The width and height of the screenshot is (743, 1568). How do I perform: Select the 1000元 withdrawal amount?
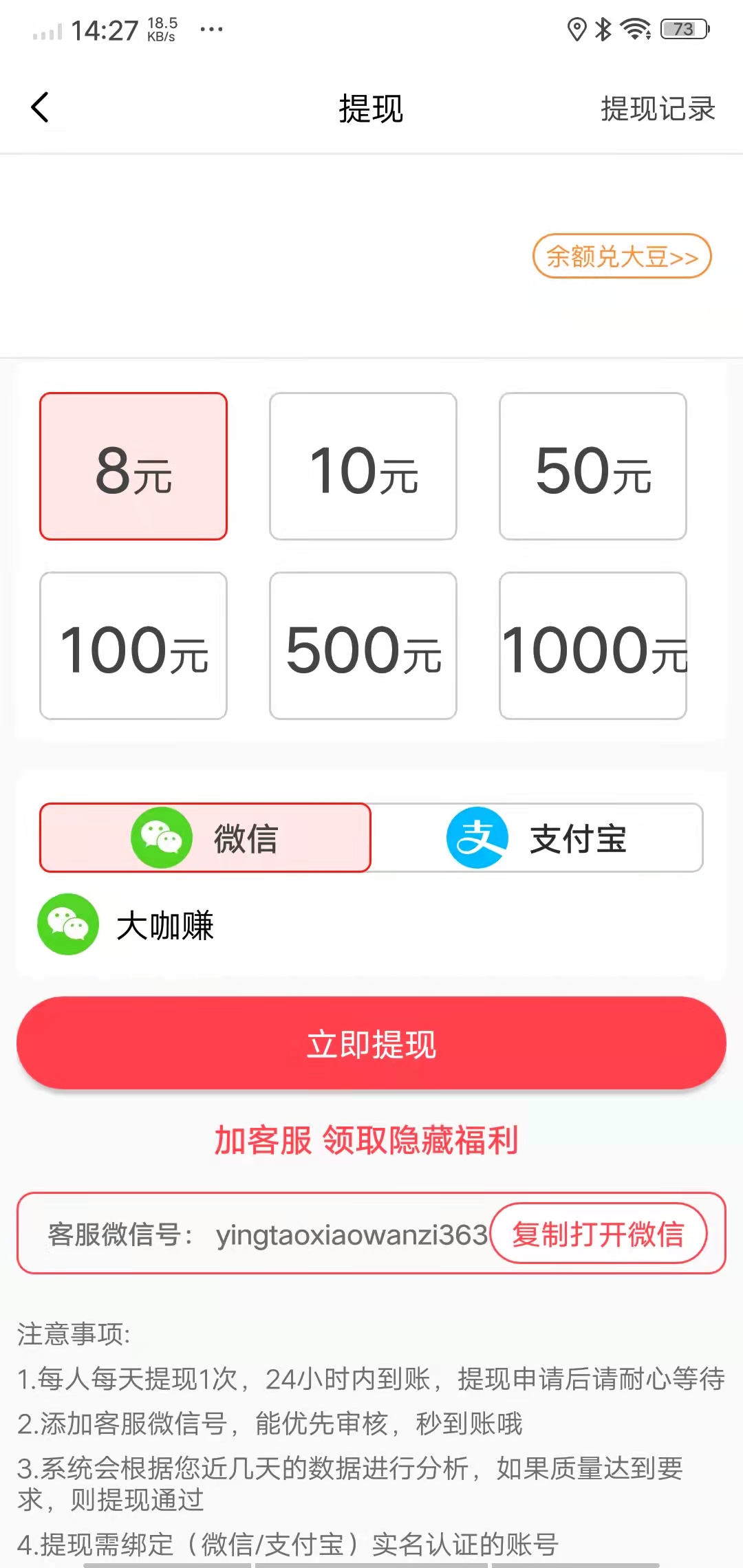tap(592, 646)
